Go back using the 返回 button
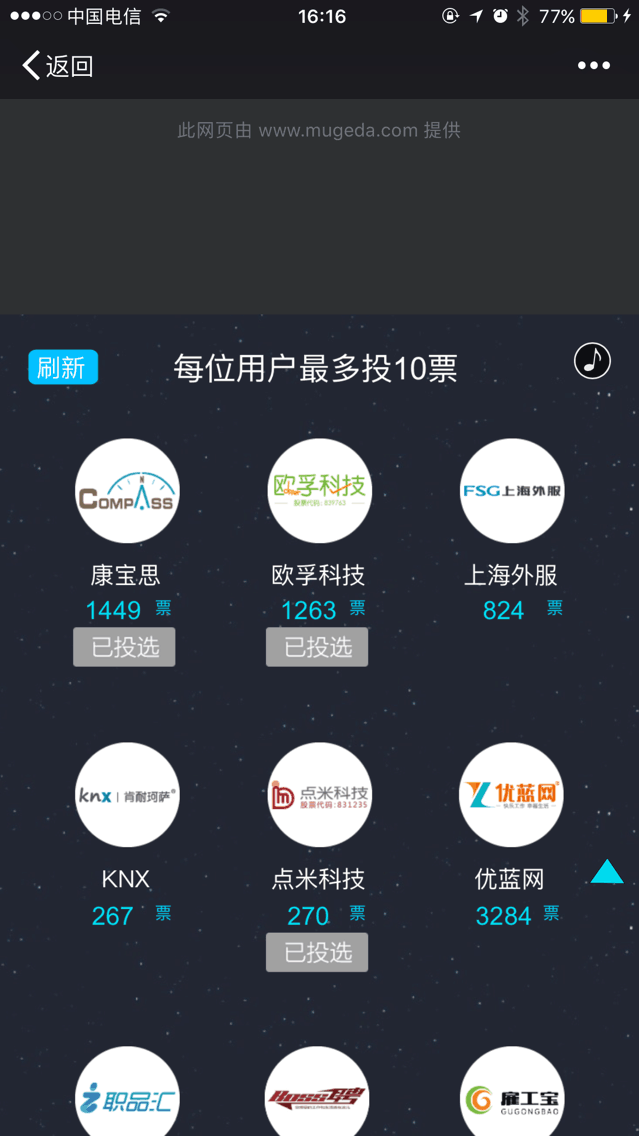This screenshot has width=639, height=1136. click(x=58, y=66)
